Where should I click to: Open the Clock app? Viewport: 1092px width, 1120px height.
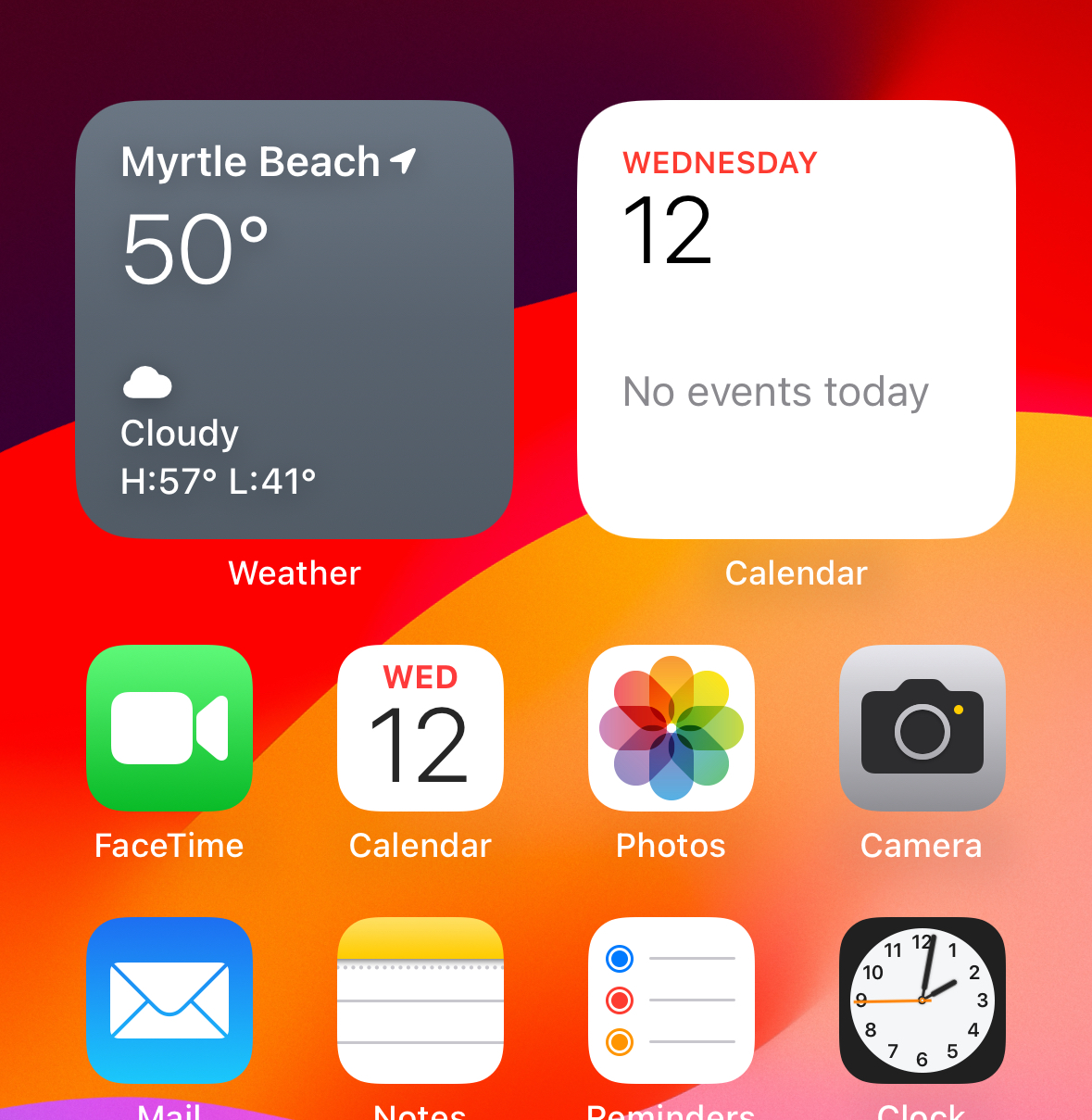922,1000
